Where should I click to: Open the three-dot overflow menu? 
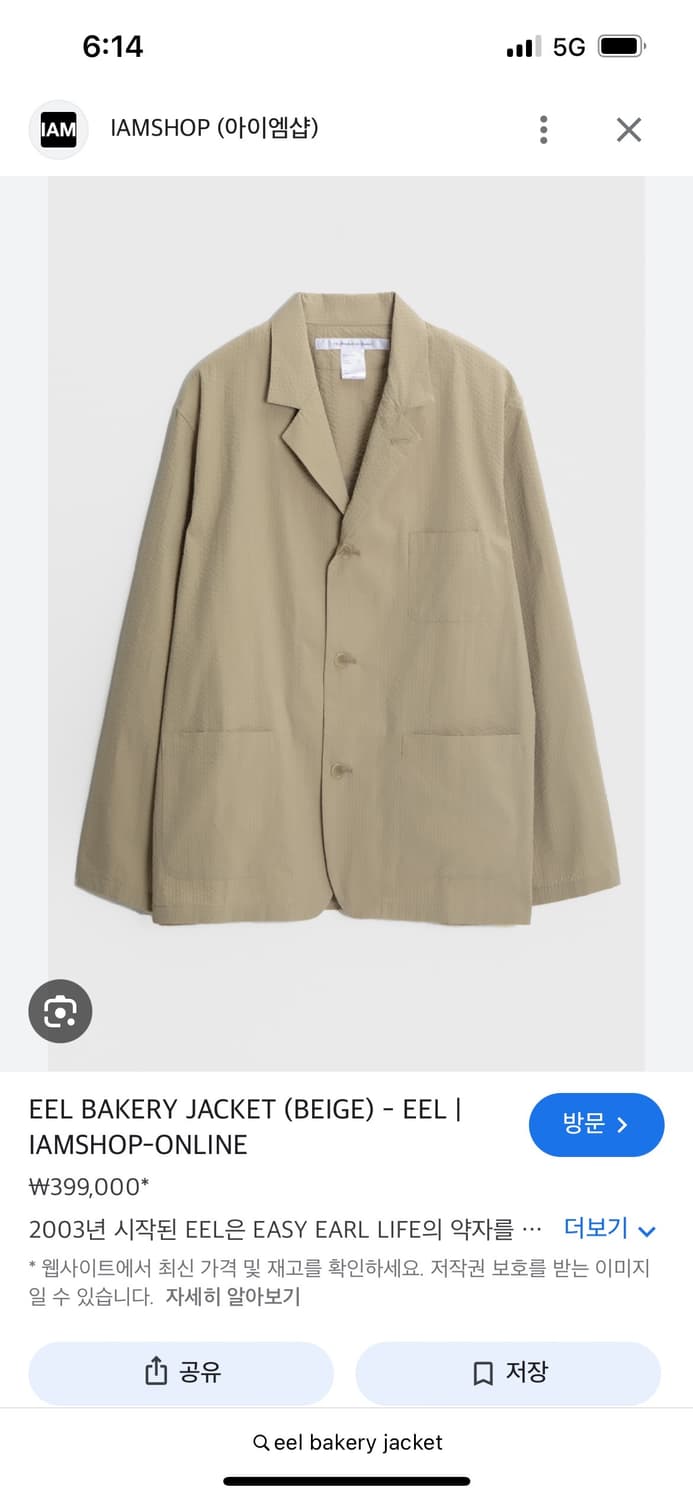coord(543,130)
